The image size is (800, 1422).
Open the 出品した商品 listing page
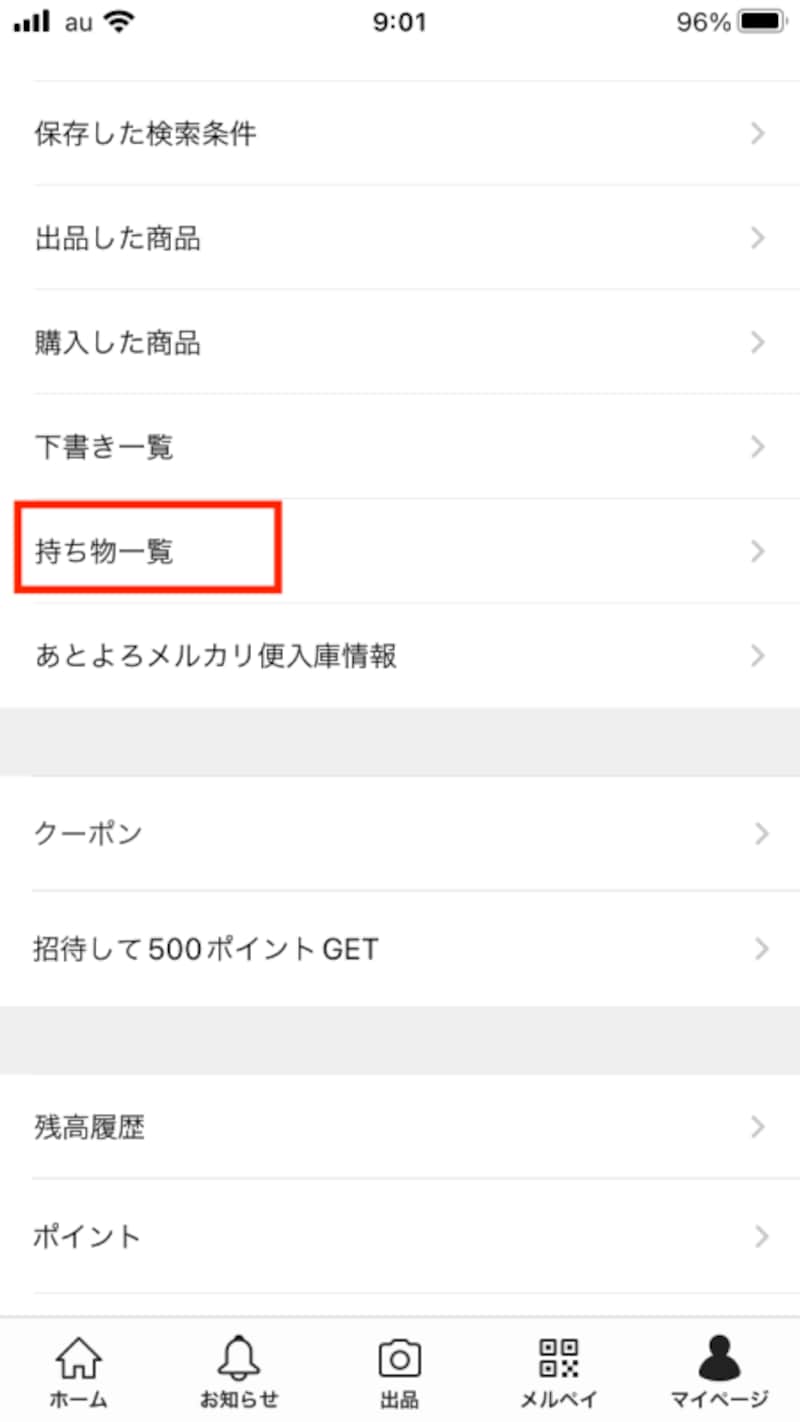tap(118, 238)
